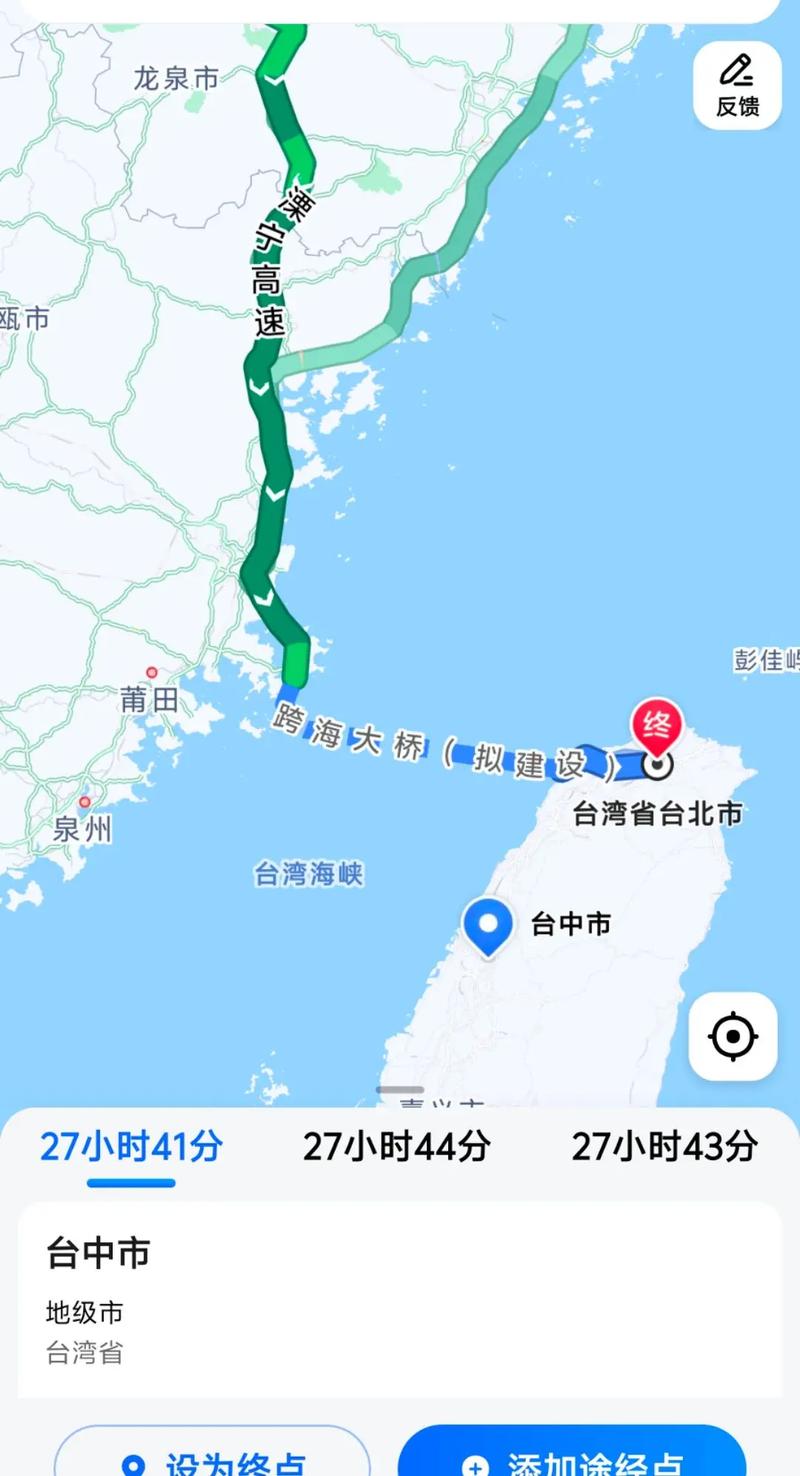Image resolution: width=800 pixels, height=1476 pixels.
Task: Open the 反馈 feedback button
Action: 737,85
